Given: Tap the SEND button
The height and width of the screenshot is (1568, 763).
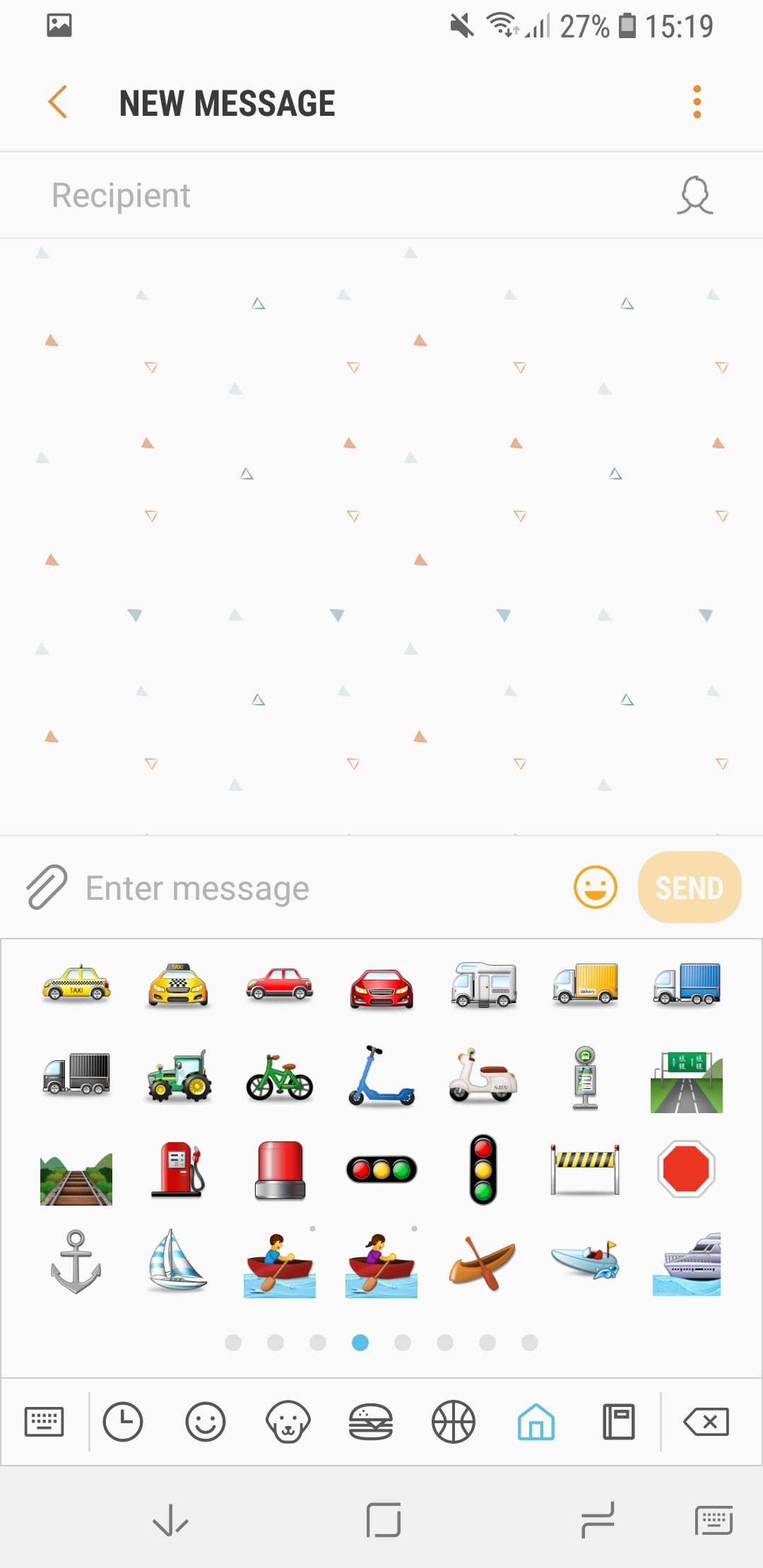Looking at the screenshot, I should 689,887.
